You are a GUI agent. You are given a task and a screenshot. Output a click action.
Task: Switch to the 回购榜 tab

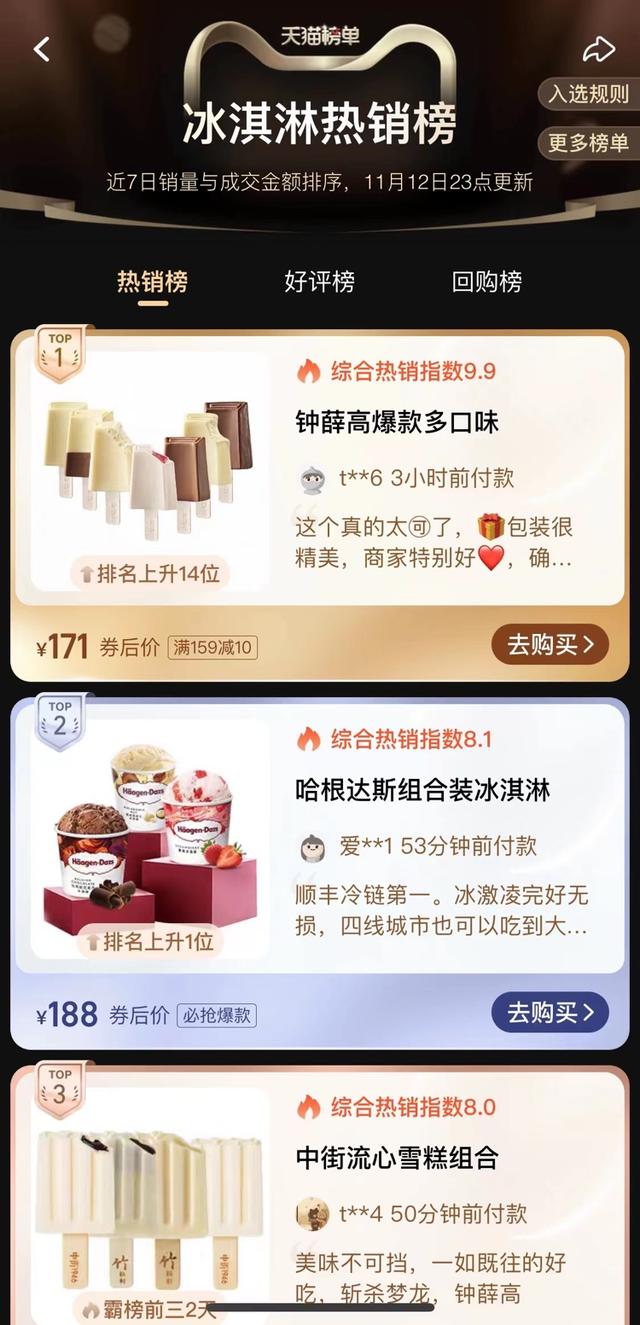[x=486, y=282]
